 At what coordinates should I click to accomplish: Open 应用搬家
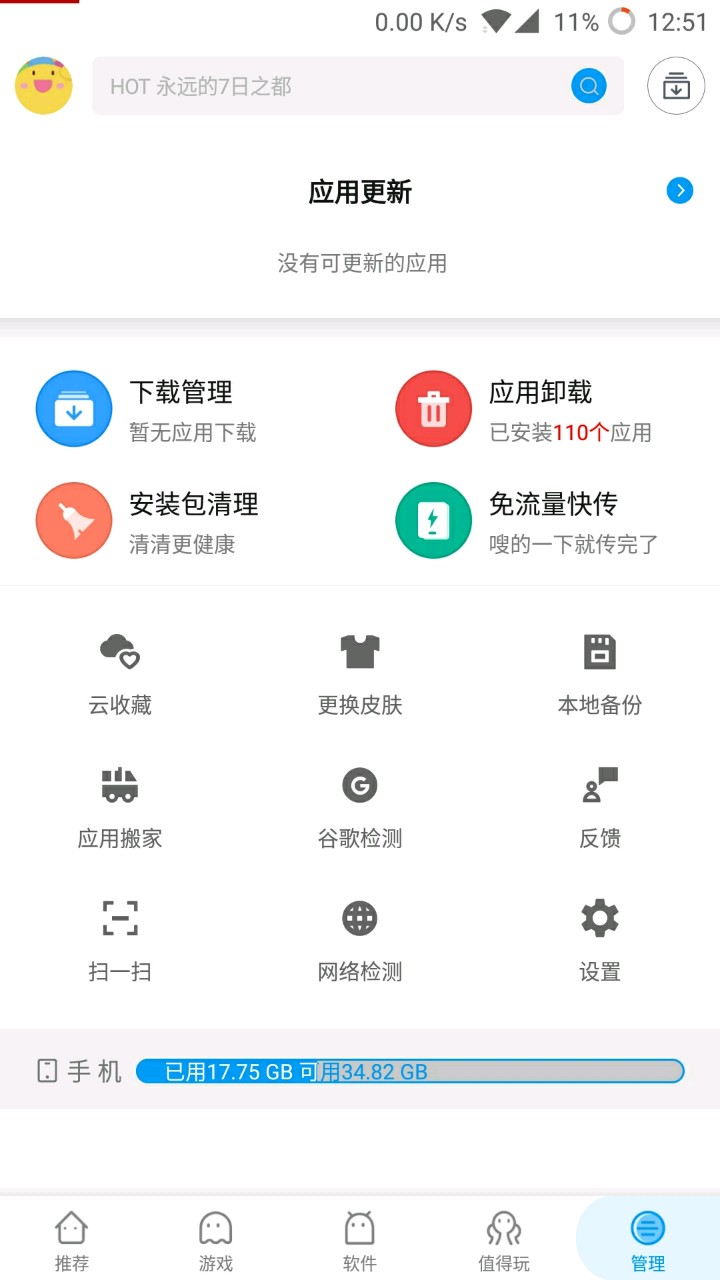tap(120, 808)
